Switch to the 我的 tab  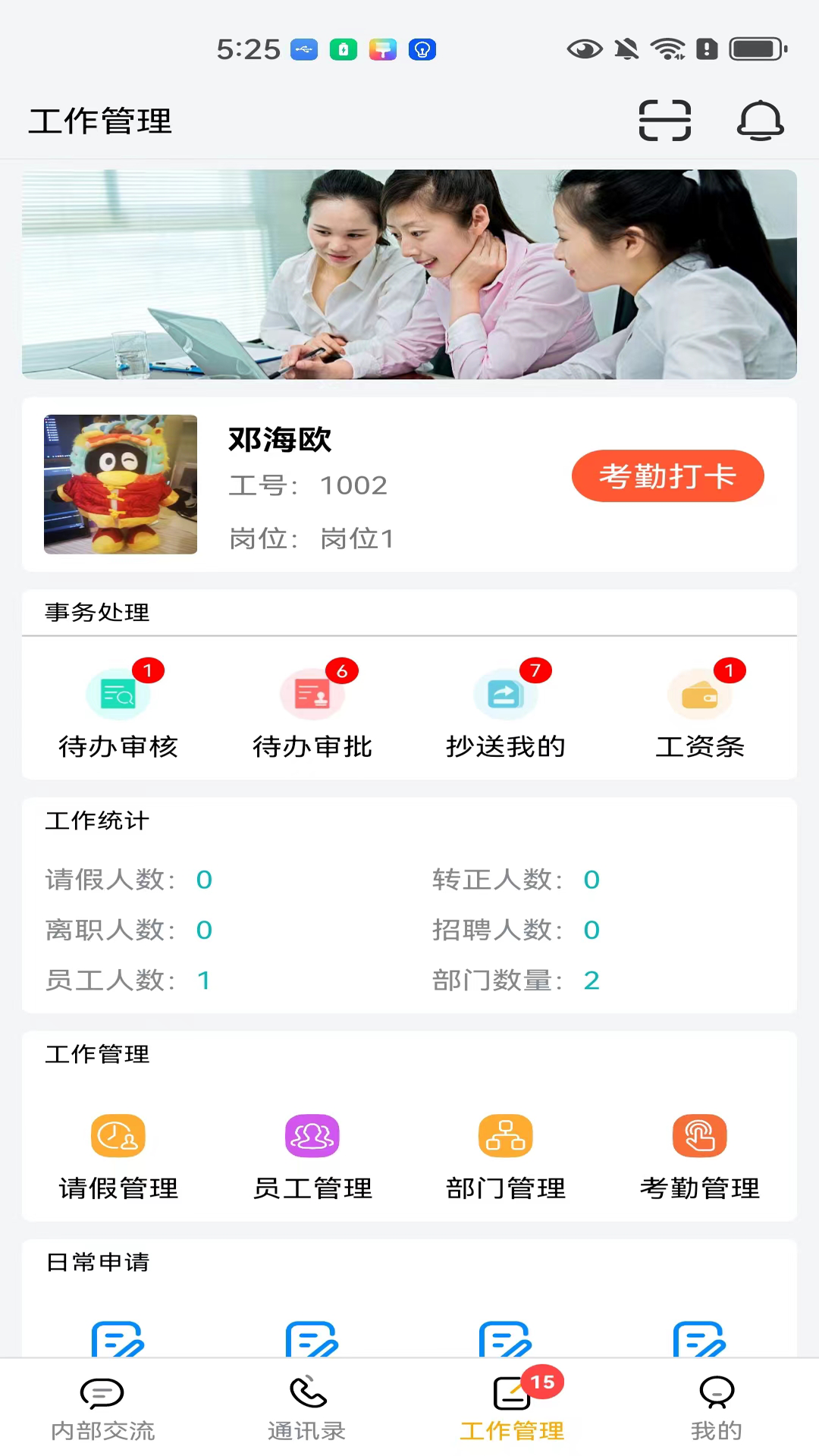pyautogui.click(x=717, y=1407)
